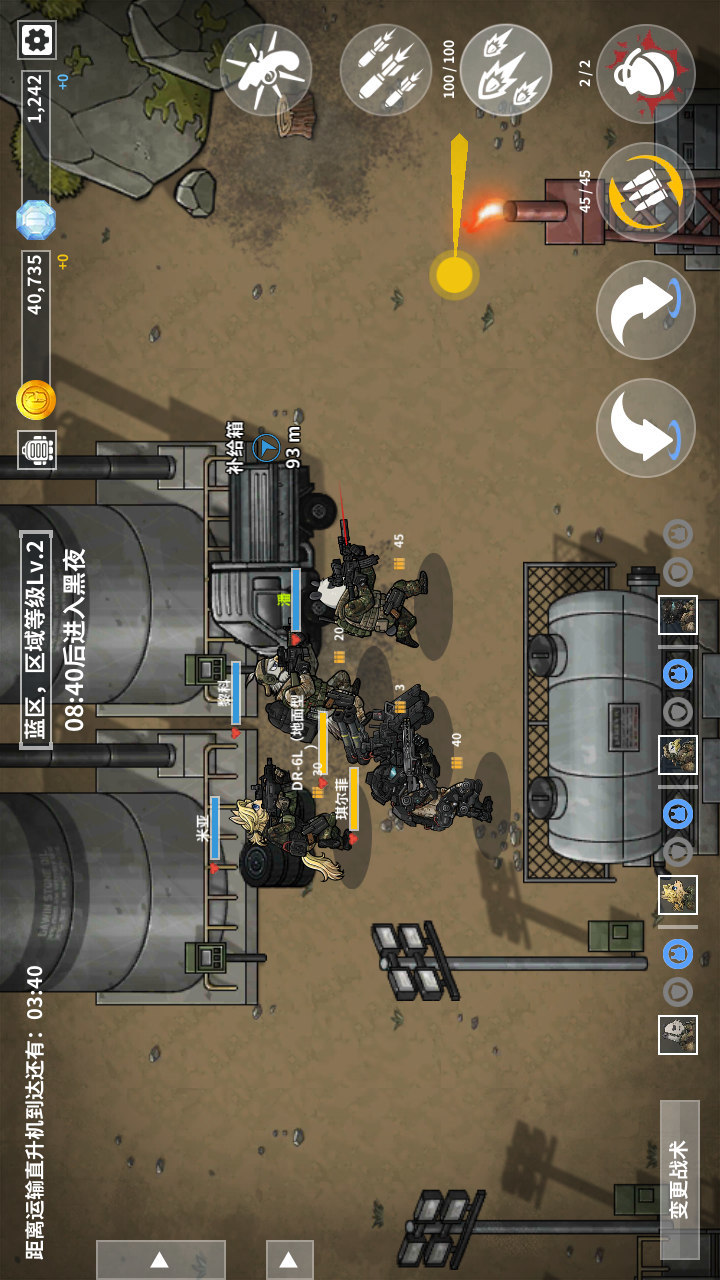Select the panda squad member portrait
720x1280 pixels.
(x=678, y=1035)
